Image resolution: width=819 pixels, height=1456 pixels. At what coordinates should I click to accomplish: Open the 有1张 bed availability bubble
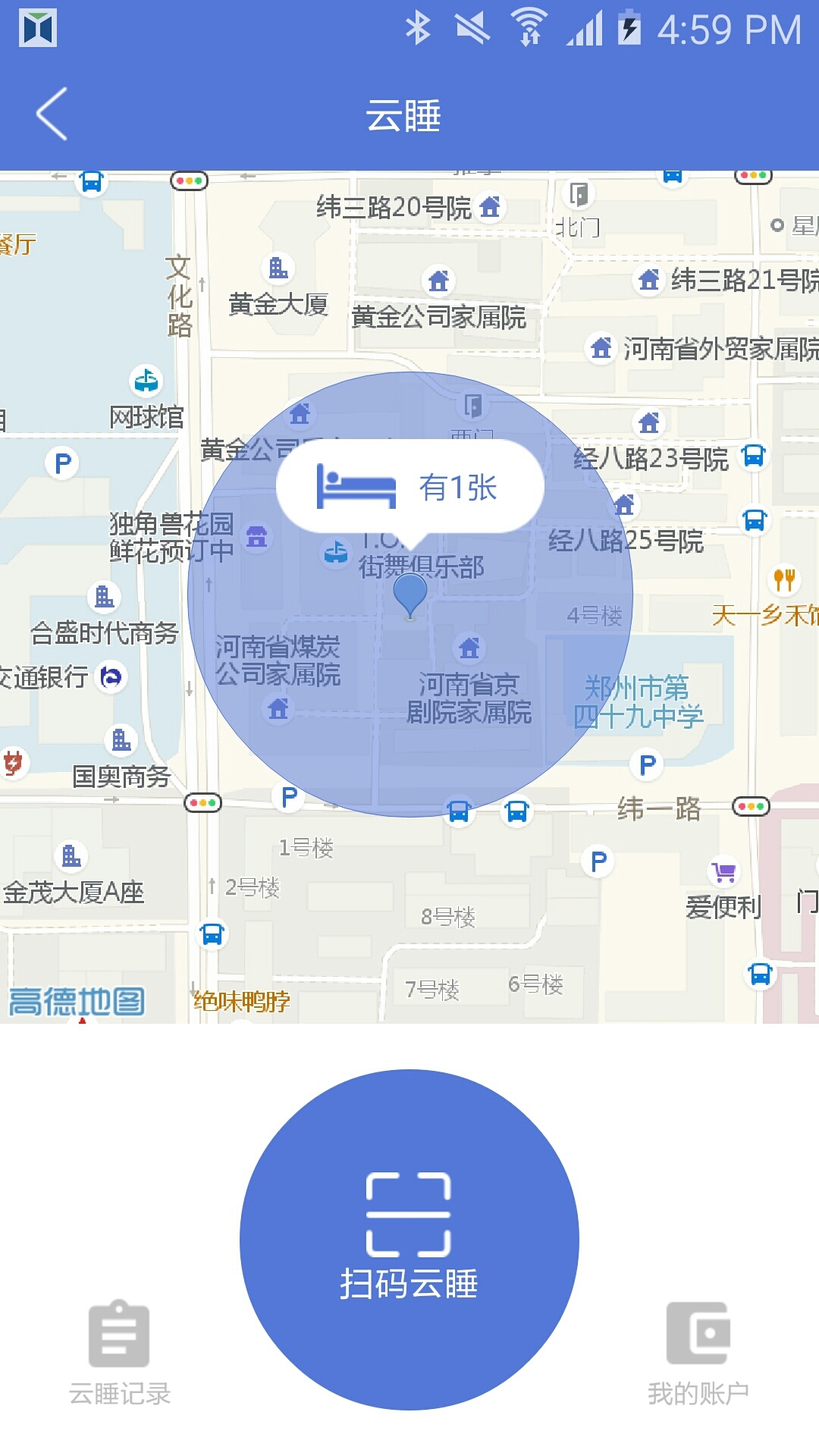[409, 487]
